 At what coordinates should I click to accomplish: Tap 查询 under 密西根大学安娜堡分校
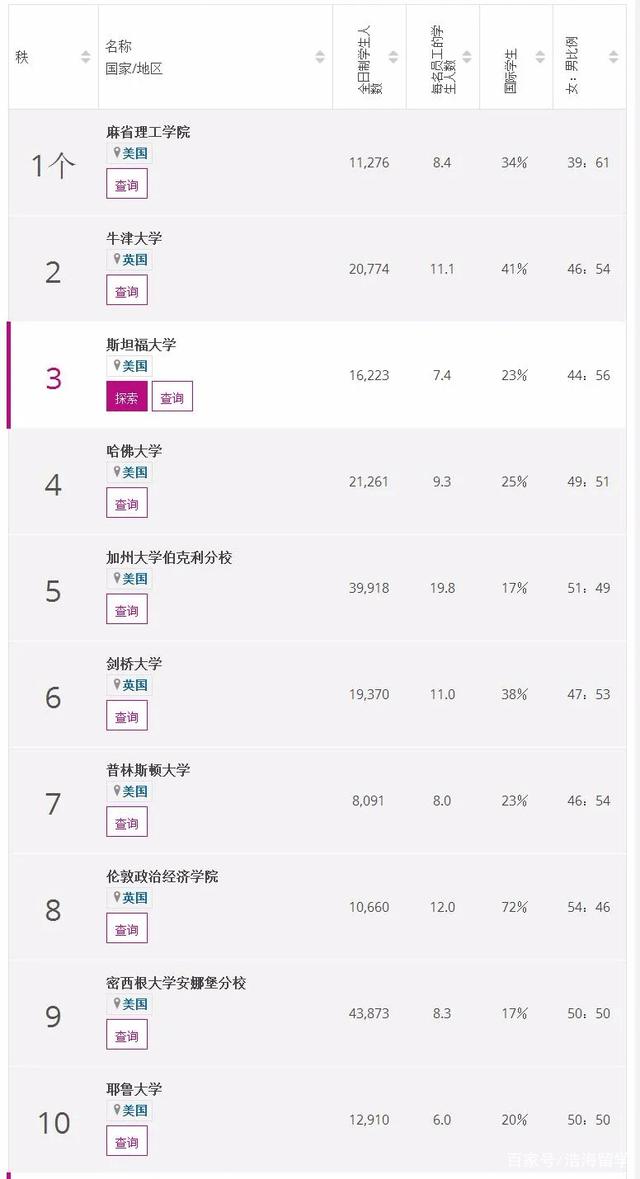point(127,1035)
